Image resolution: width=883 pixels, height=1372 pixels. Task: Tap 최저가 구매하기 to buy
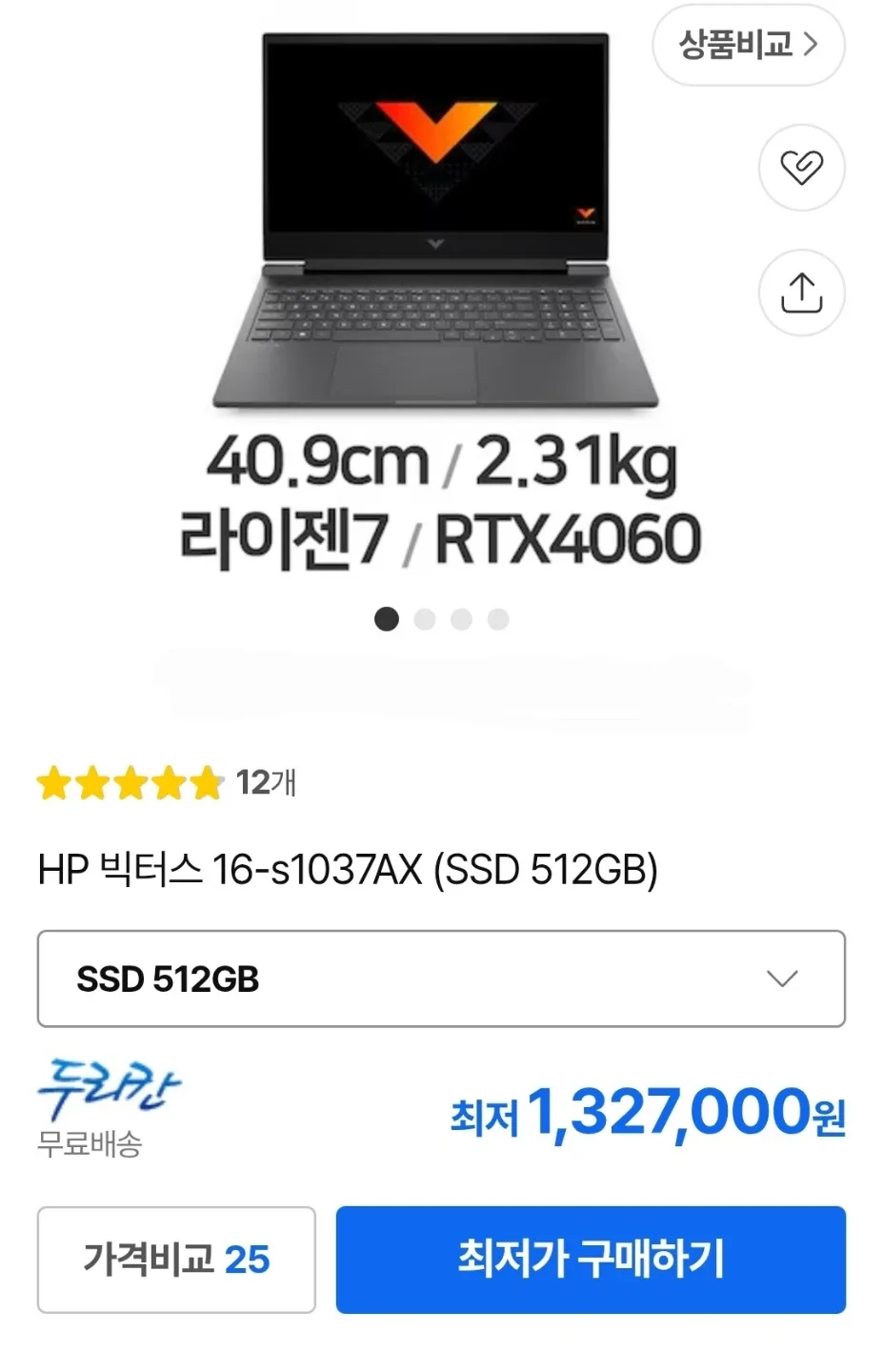(591, 1260)
